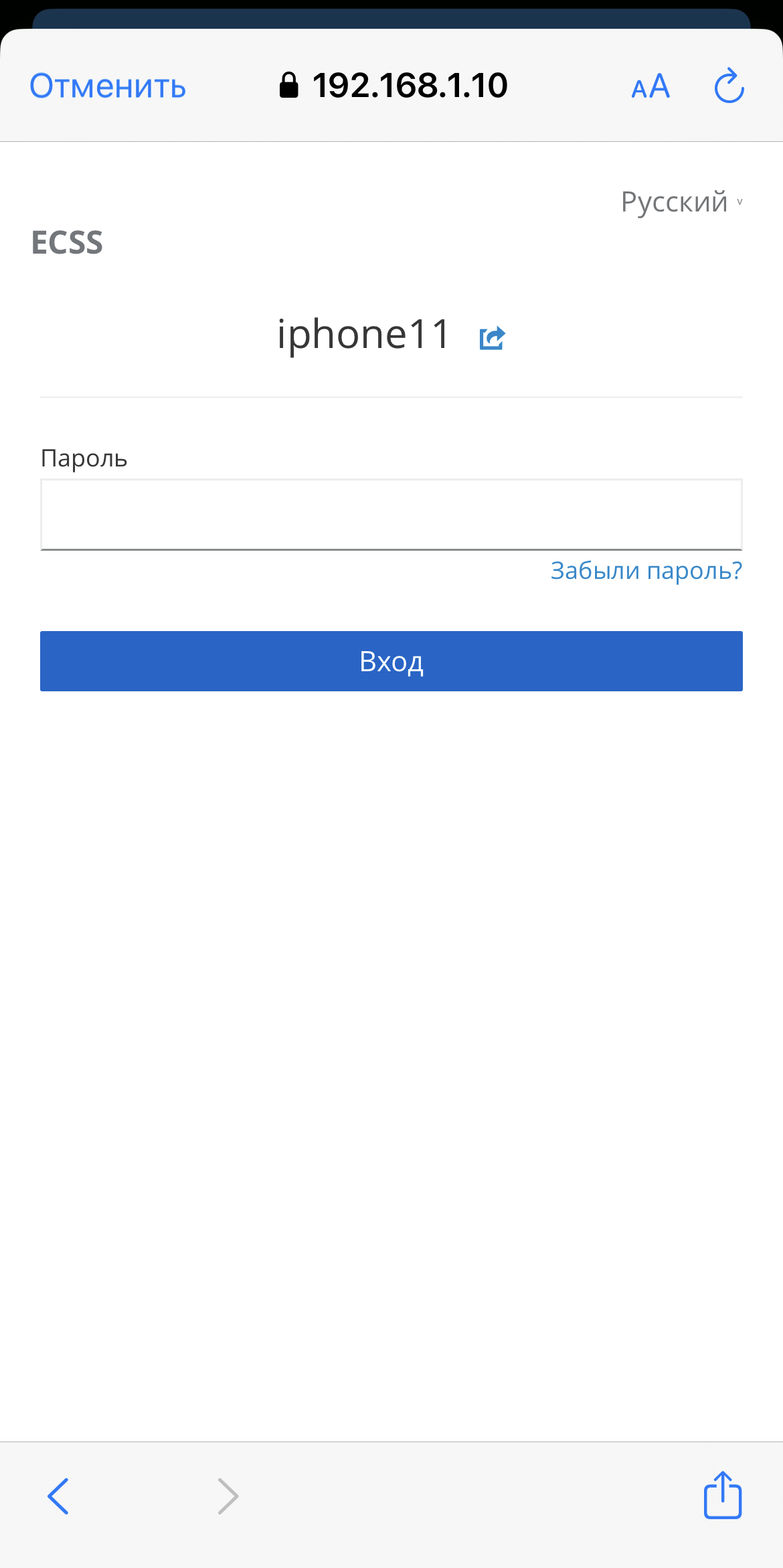Screen dimensions: 783x1568
Task: Reload the page with the refresh icon
Action: point(729,86)
